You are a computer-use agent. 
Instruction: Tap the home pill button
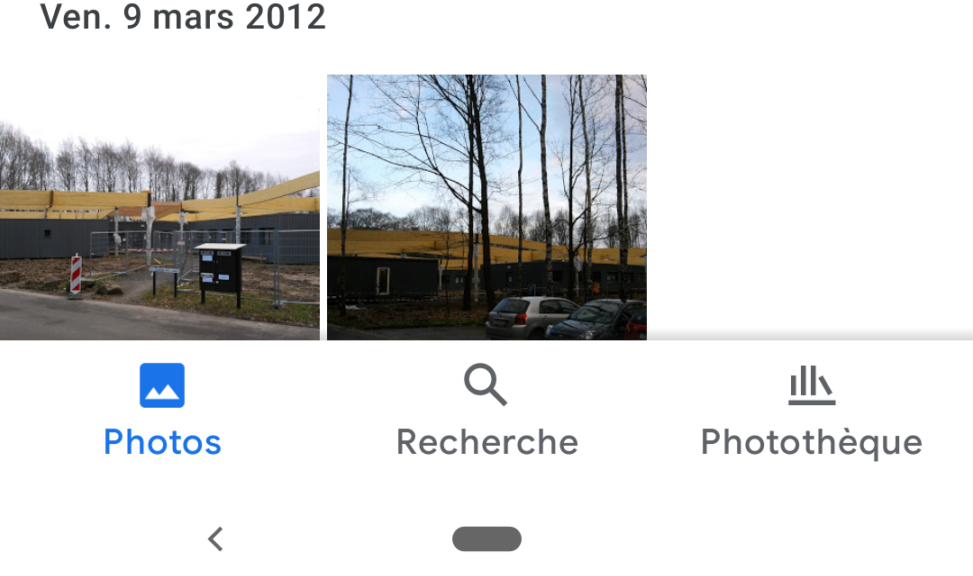click(486, 539)
